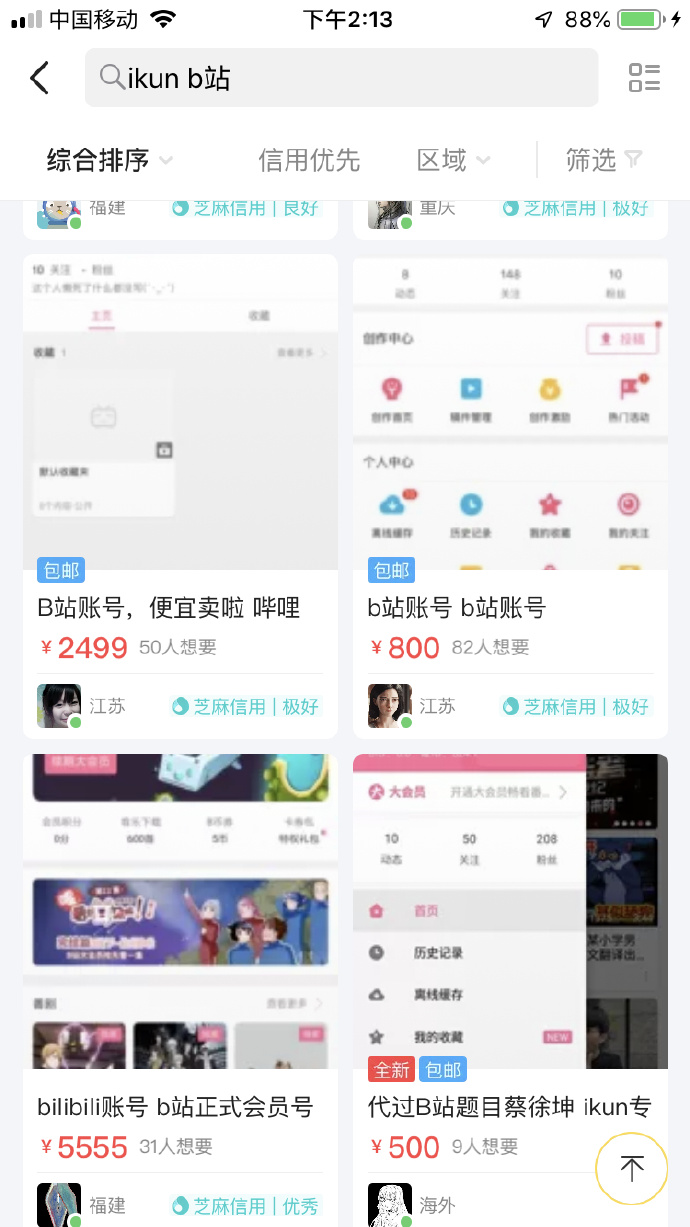Open the 区域 region dropdown
Screen dimensions: 690x1227
(x=453, y=160)
